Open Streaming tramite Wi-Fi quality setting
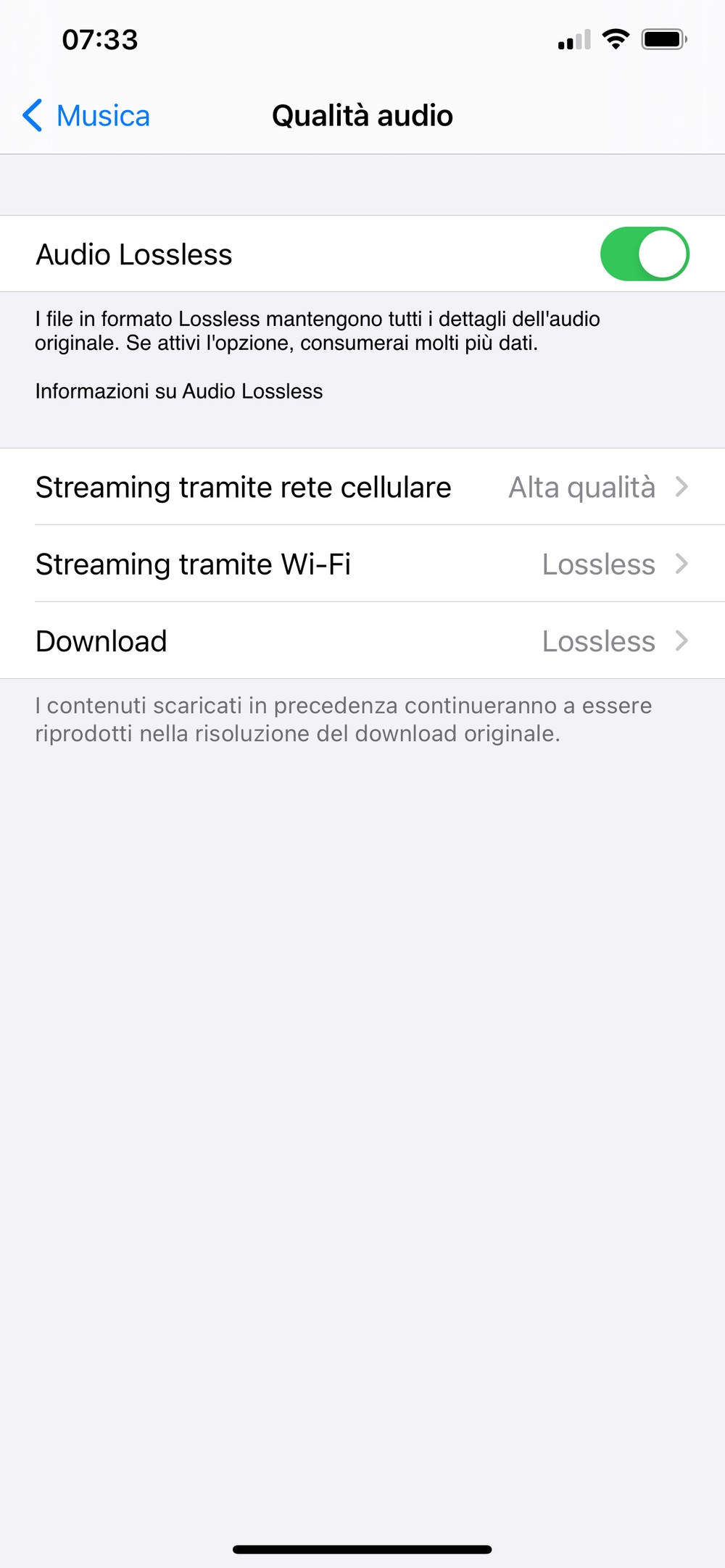725x1568 pixels. (x=362, y=564)
